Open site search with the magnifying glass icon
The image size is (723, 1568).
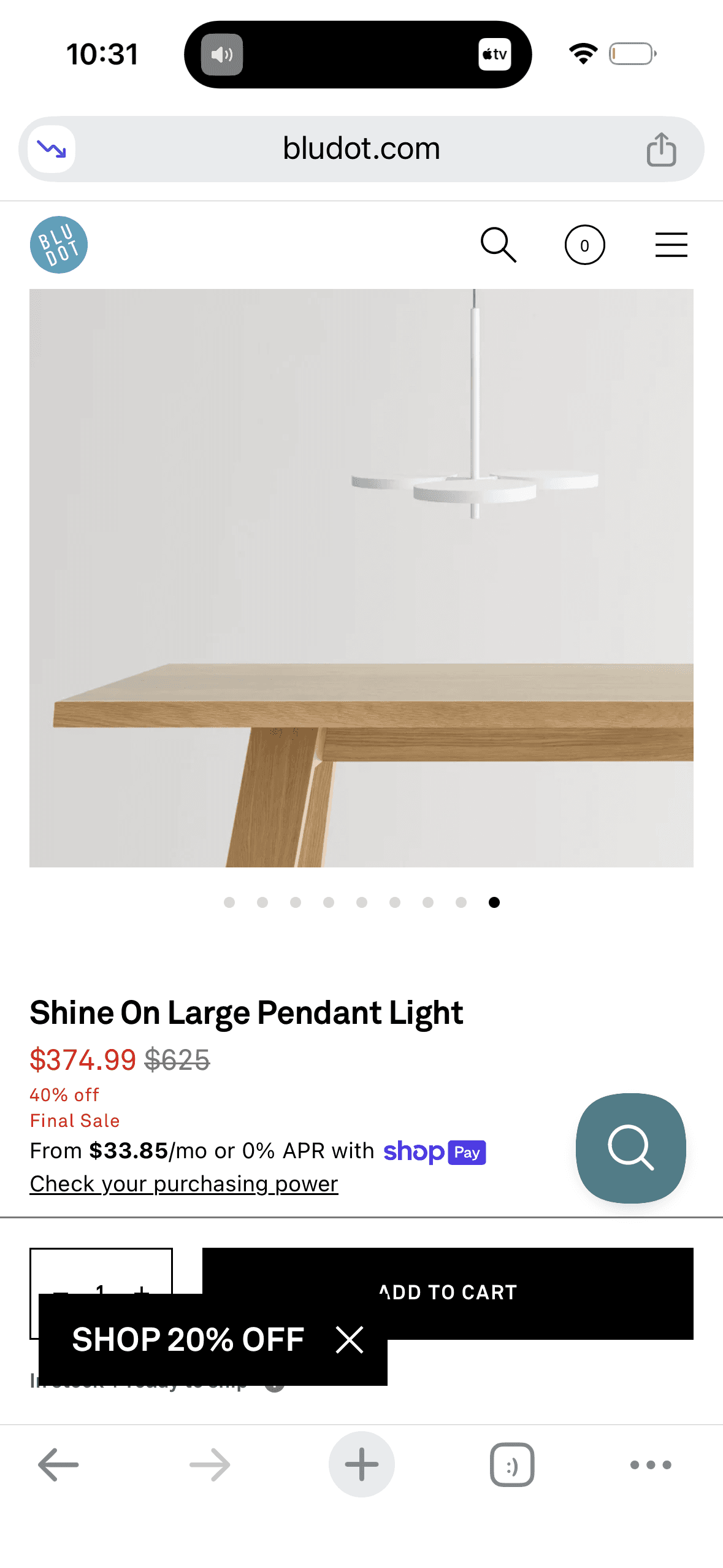click(x=499, y=244)
